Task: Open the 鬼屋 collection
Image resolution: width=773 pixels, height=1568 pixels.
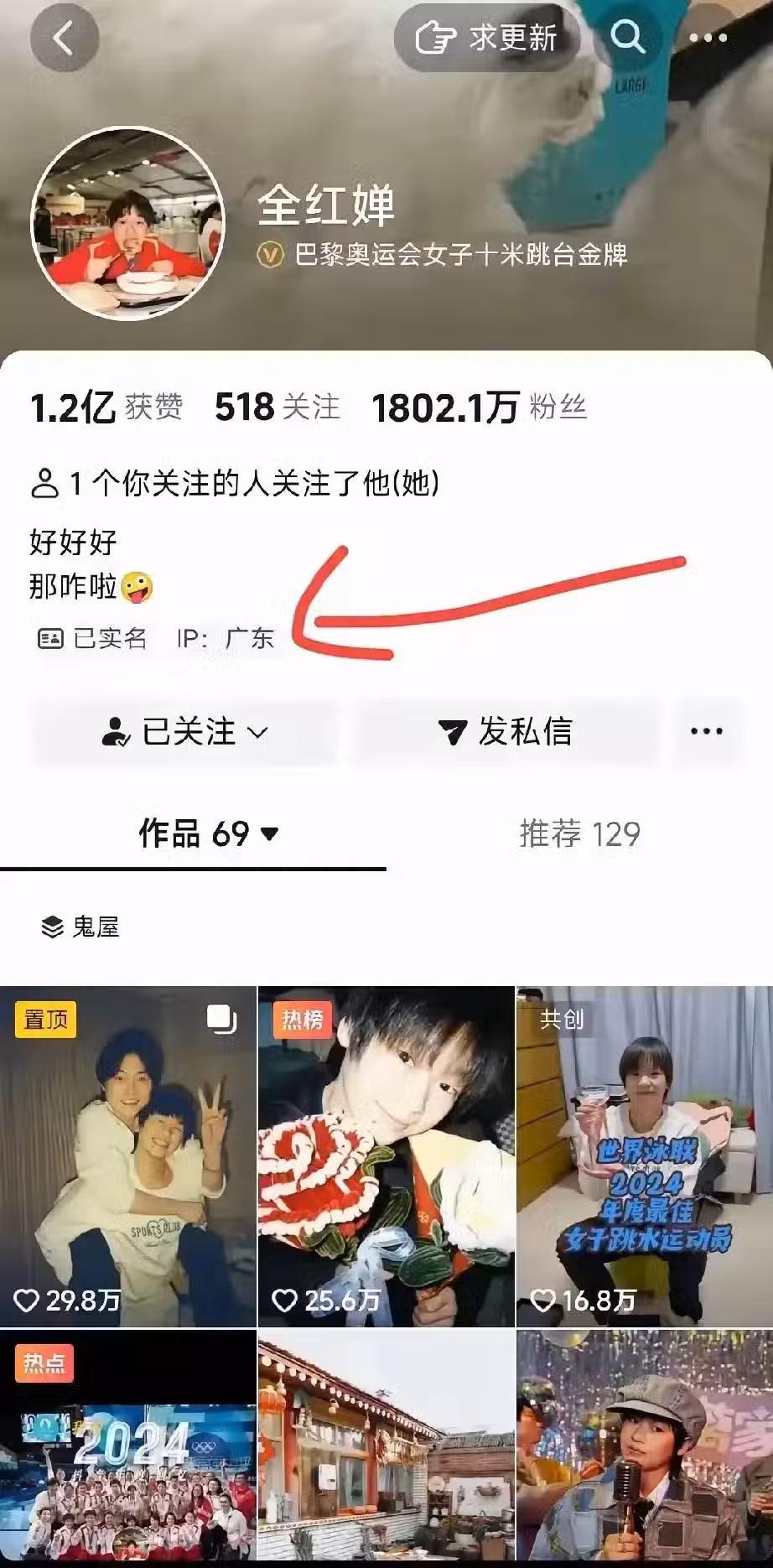Action: (80, 927)
